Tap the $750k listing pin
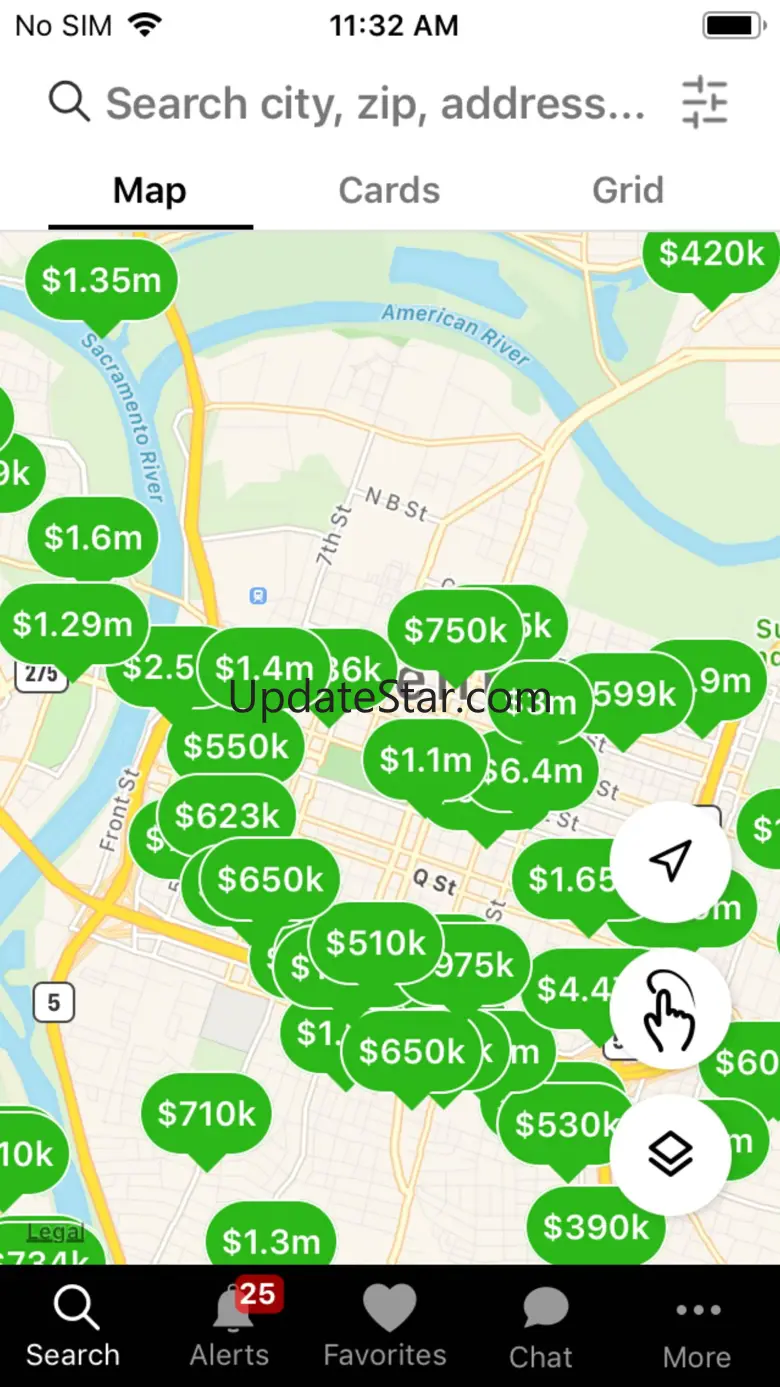Viewport: 780px width, 1387px height. [x=455, y=630]
